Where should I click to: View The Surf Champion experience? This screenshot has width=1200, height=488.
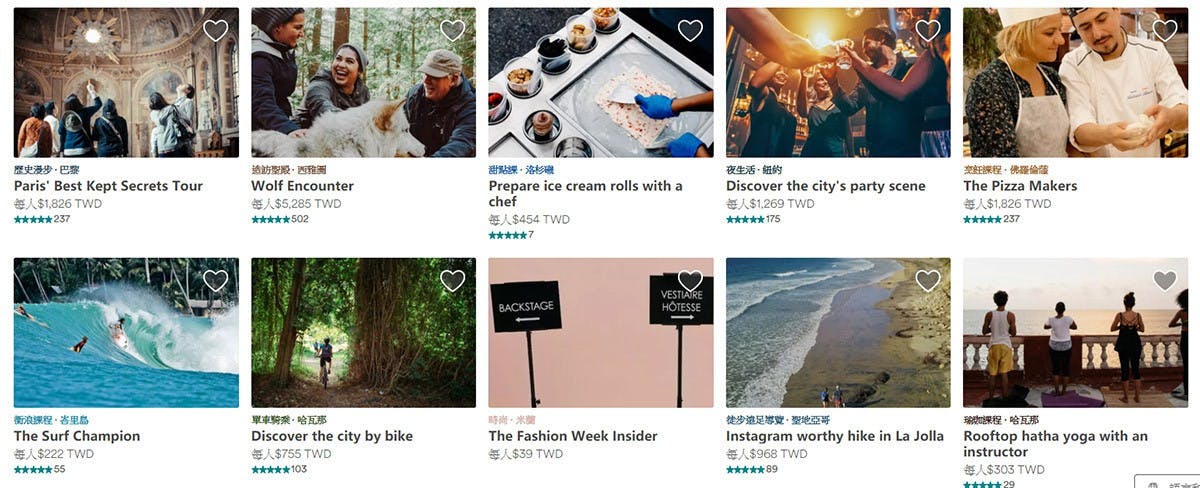click(x=77, y=436)
